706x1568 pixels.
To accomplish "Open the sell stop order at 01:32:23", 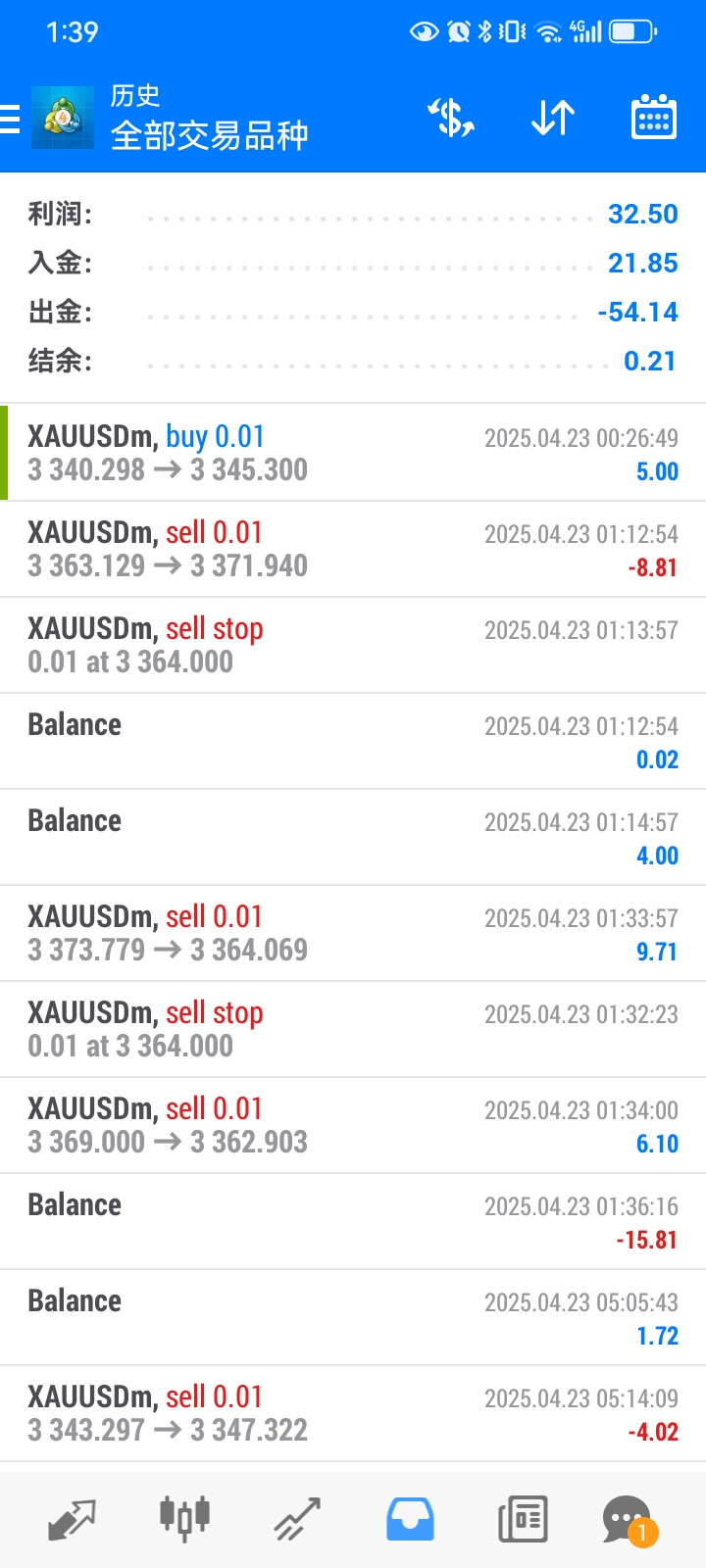I will [353, 1029].
